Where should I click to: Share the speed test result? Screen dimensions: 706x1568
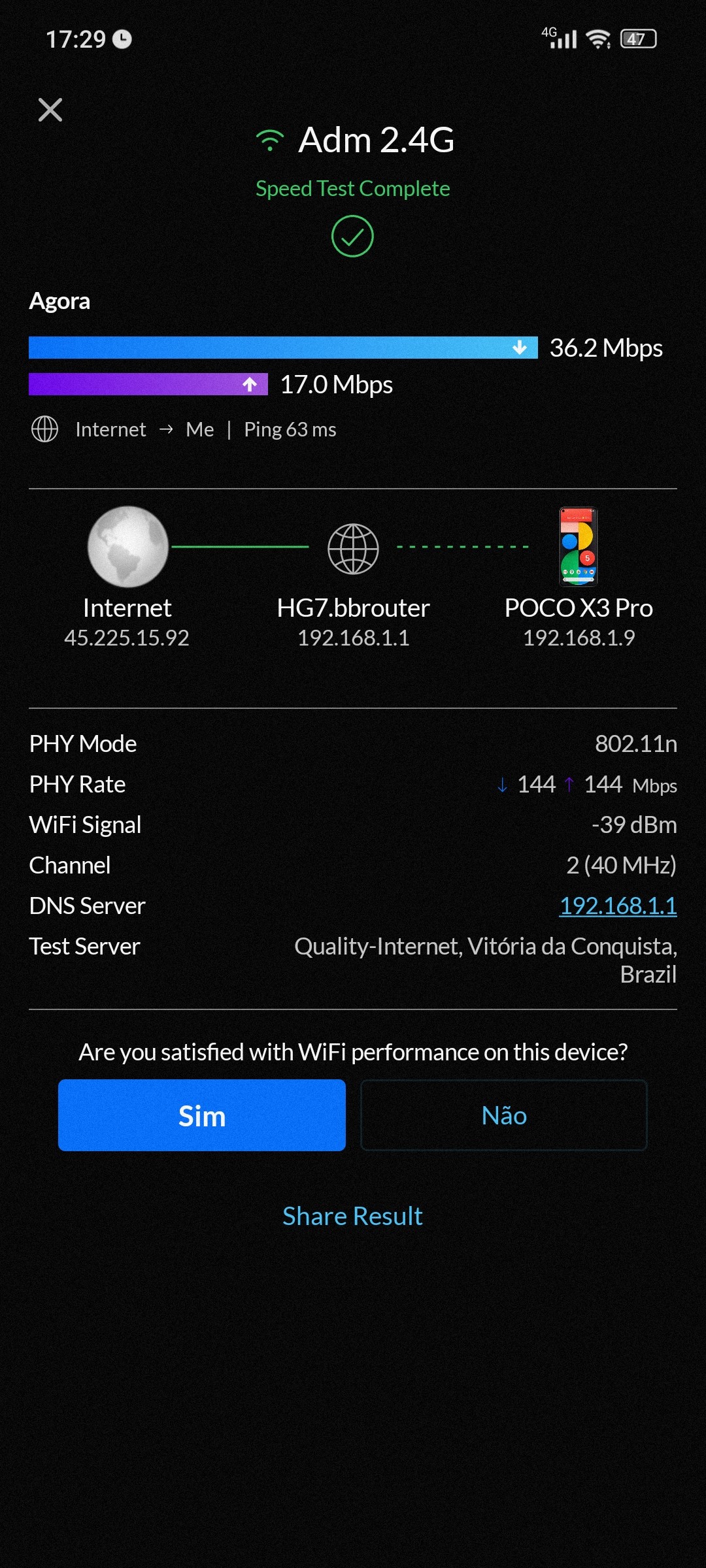352,1216
